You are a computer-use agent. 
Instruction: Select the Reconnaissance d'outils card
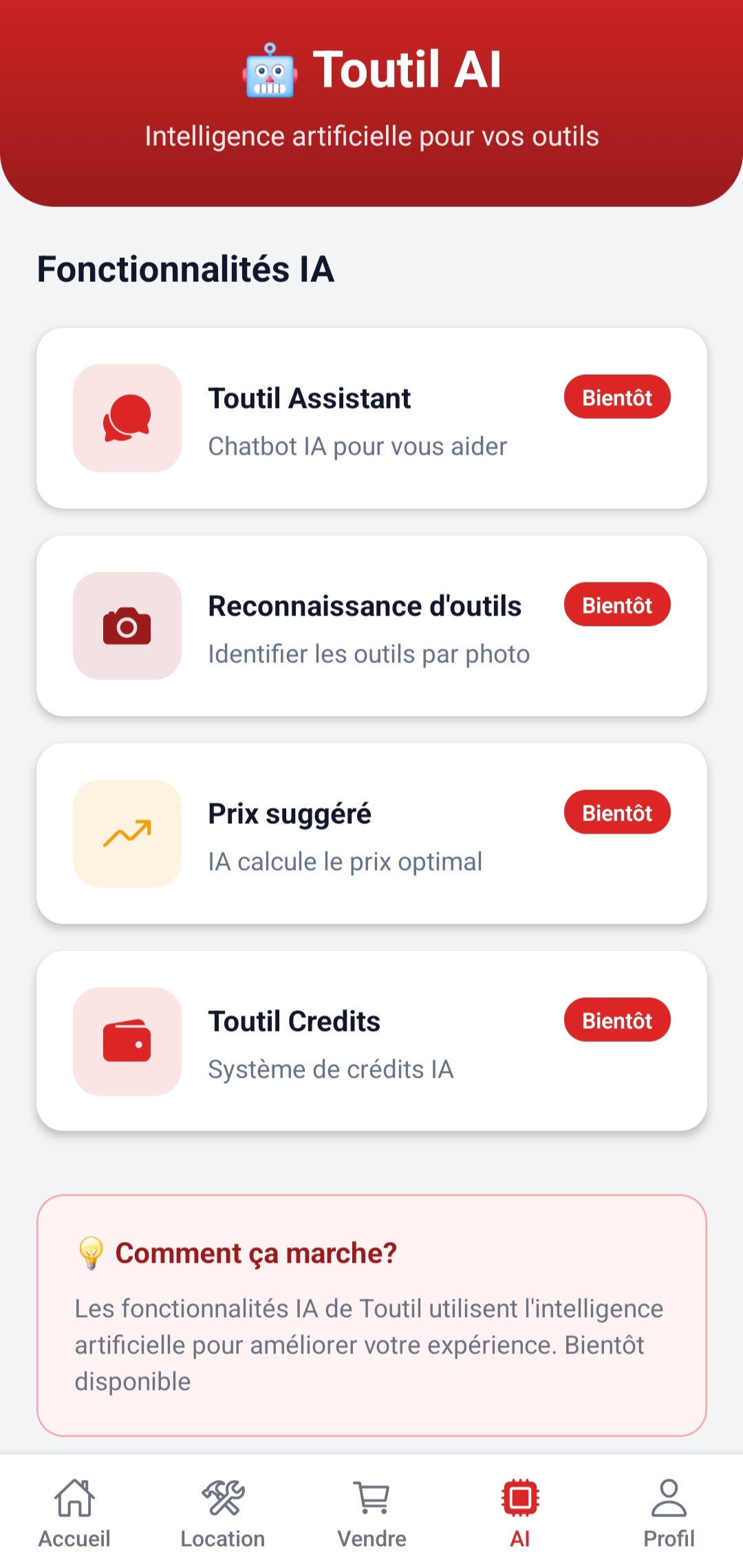(371, 626)
